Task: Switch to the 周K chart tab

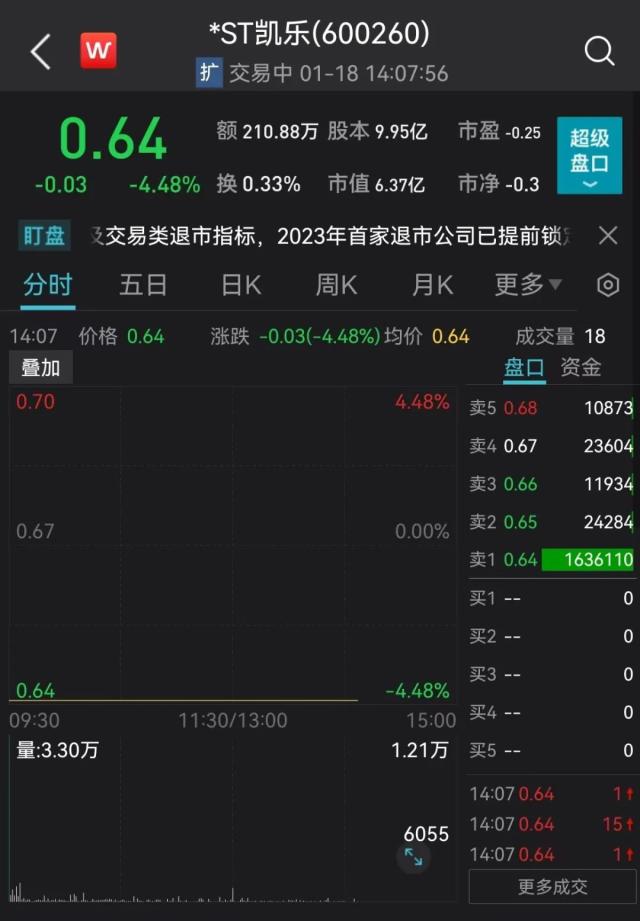Action: click(x=336, y=285)
